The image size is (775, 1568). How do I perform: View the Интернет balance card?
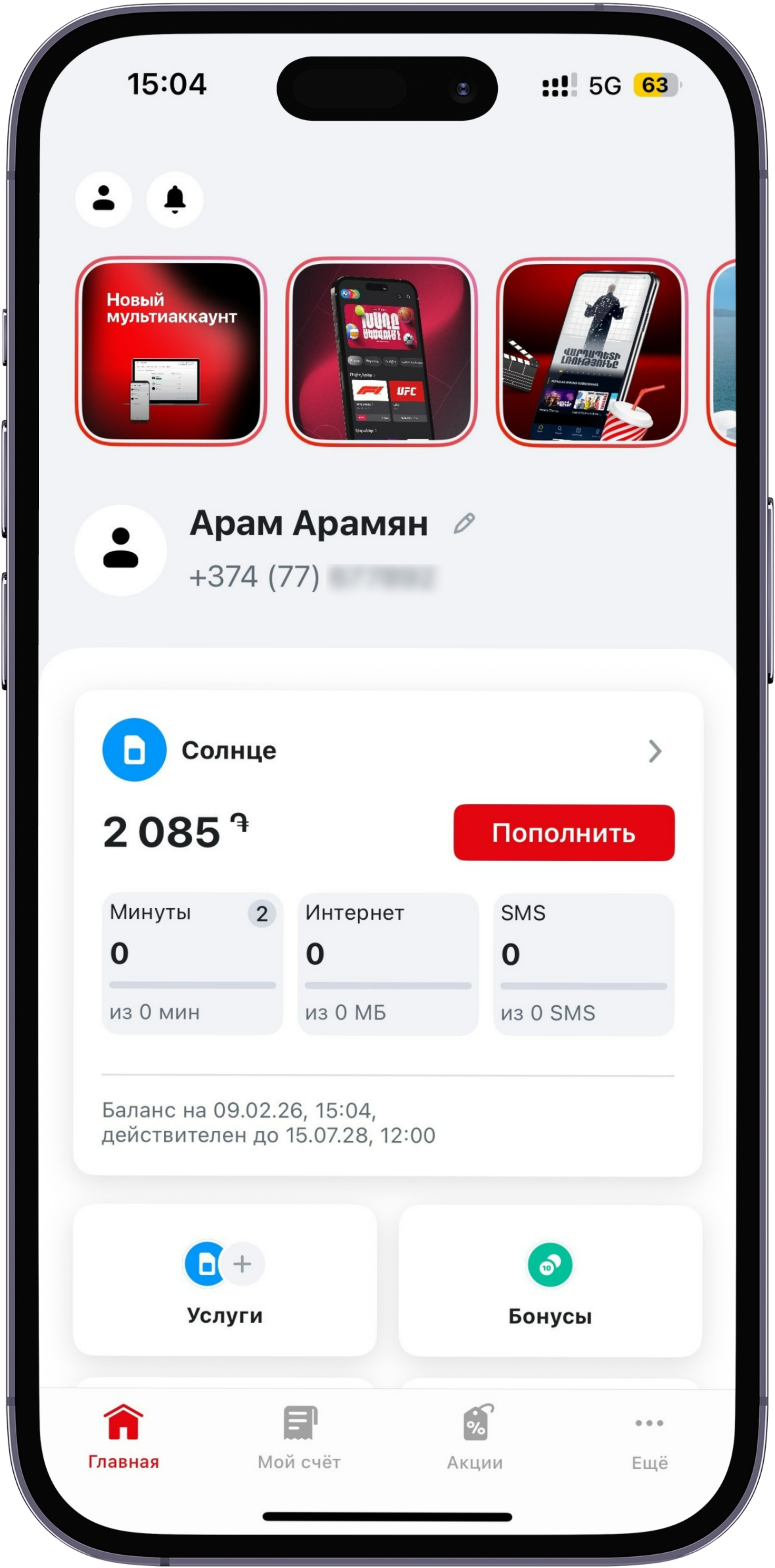click(388, 963)
